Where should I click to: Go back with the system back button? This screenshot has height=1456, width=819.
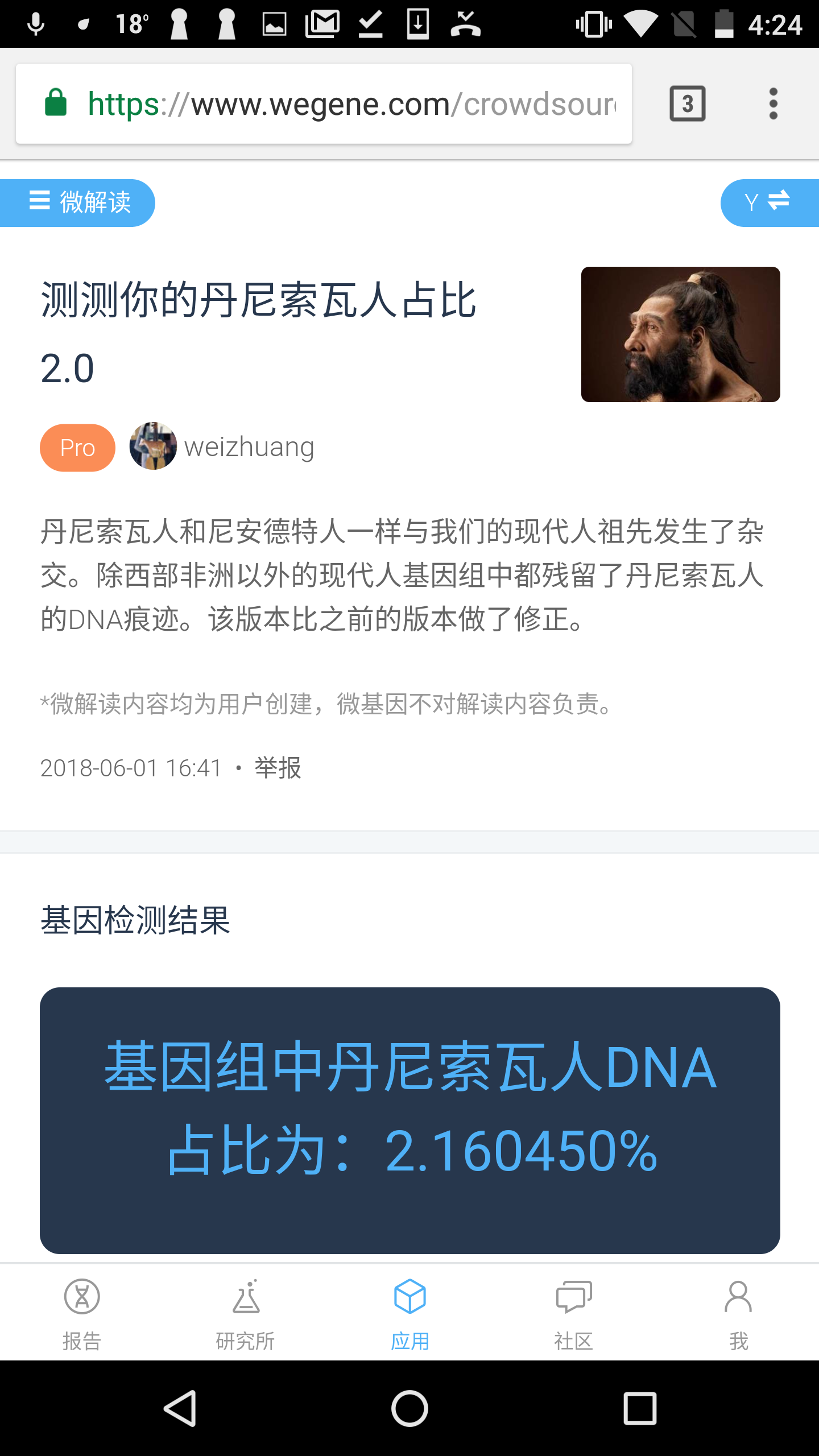180,1409
